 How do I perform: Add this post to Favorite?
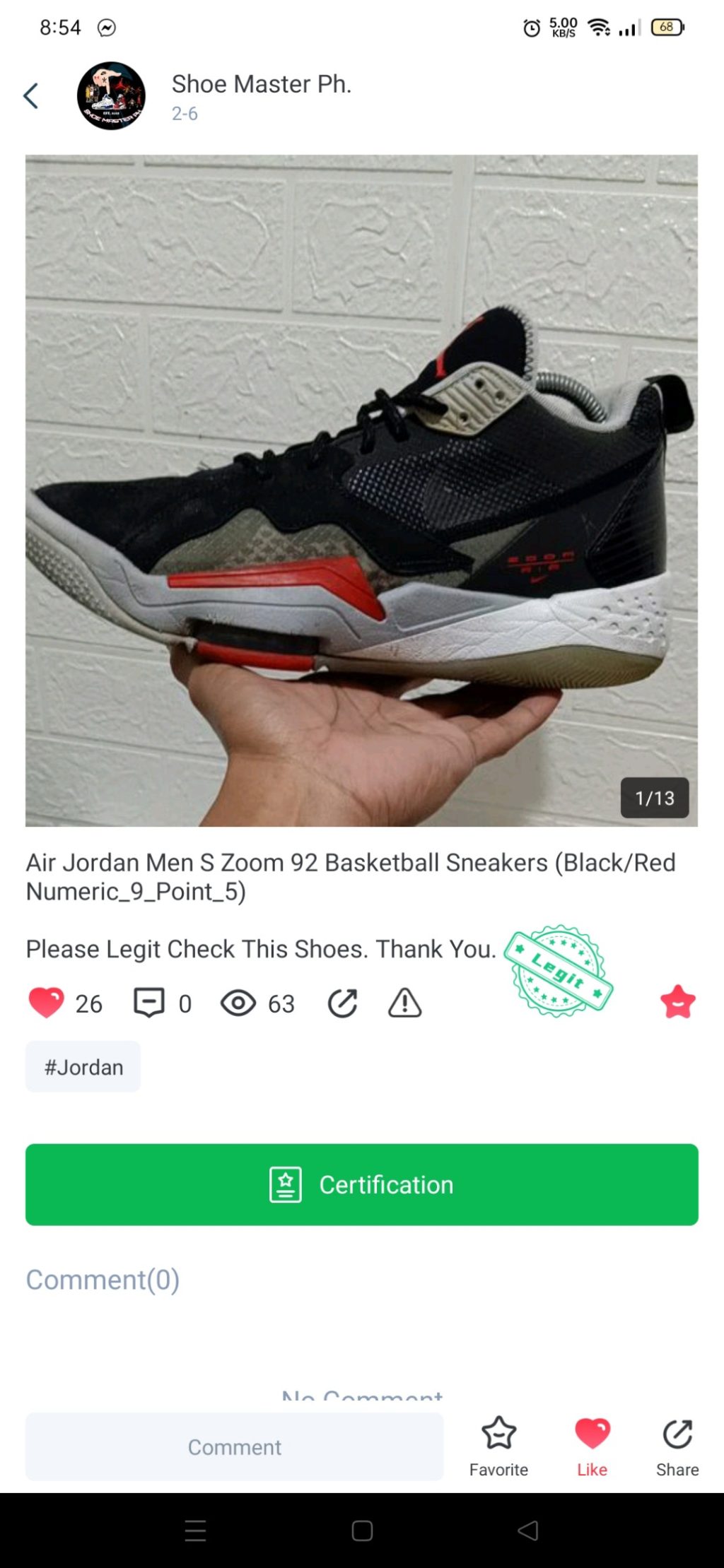pyautogui.click(x=498, y=1445)
